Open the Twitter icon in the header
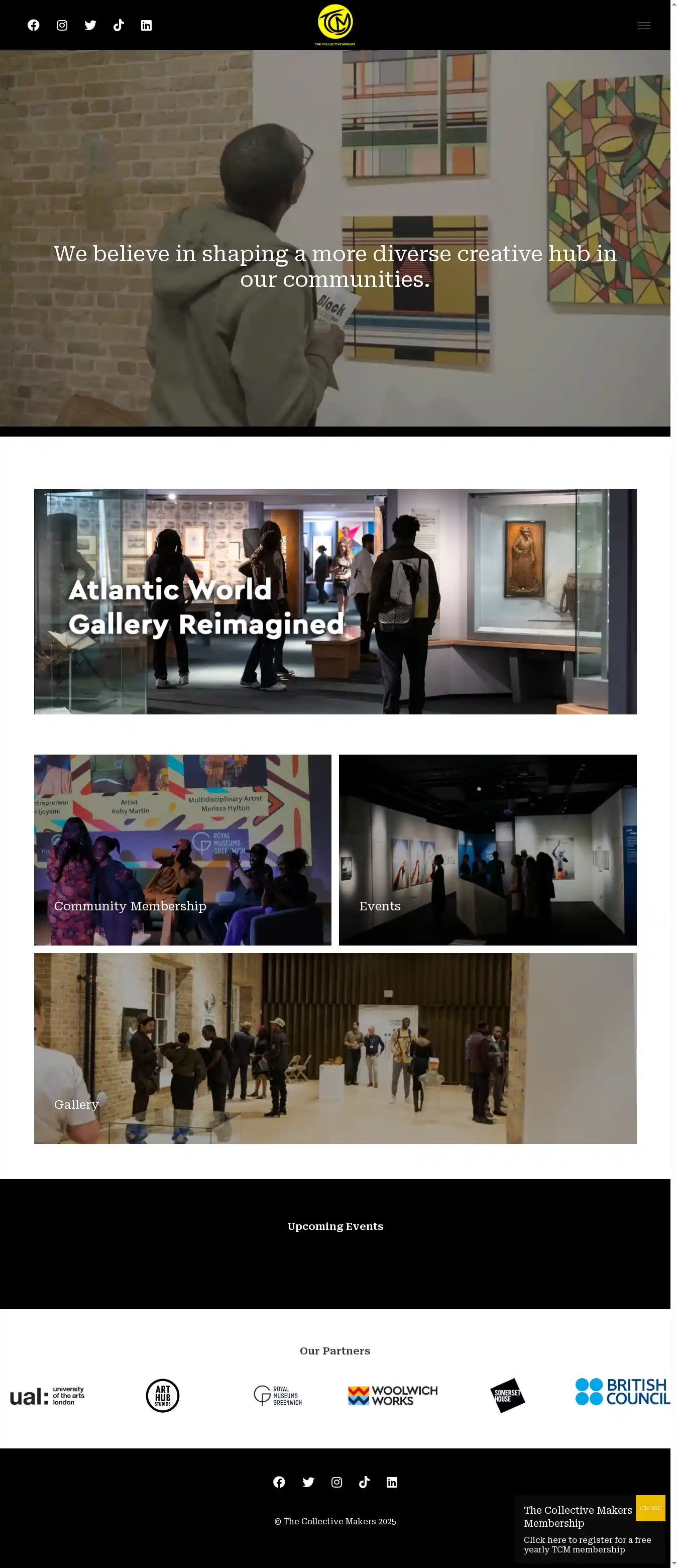The image size is (678, 1568). (90, 25)
